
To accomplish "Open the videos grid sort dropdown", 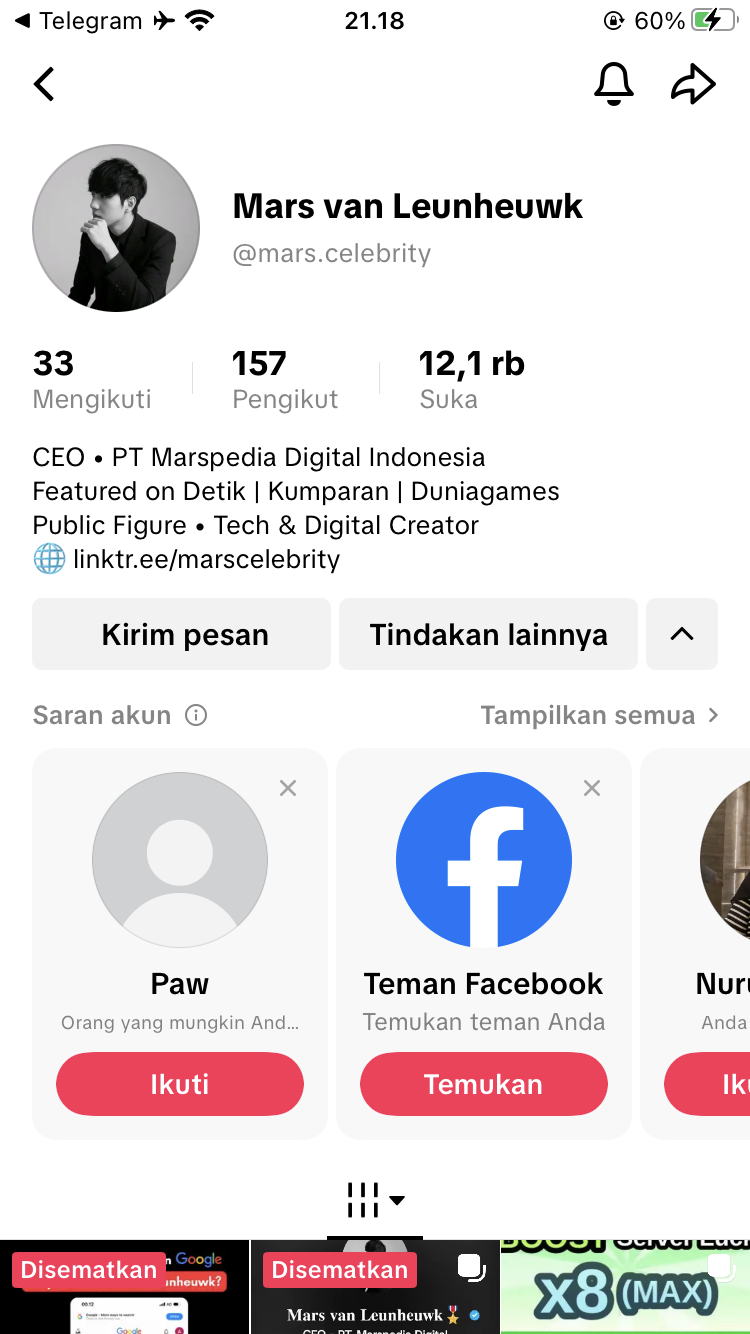I will pos(375,1200).
